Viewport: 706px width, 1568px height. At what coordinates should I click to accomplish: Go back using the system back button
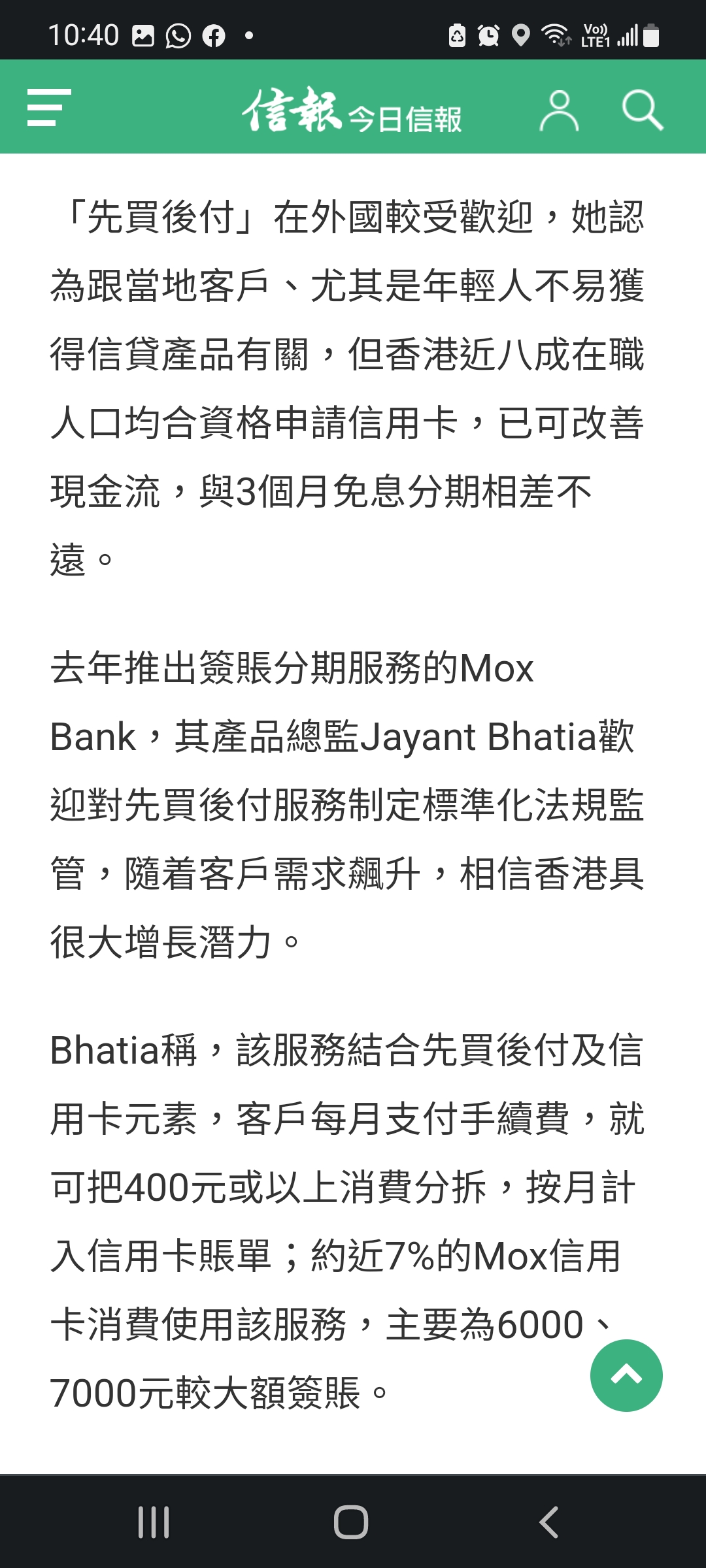(x=549, y=1522)
